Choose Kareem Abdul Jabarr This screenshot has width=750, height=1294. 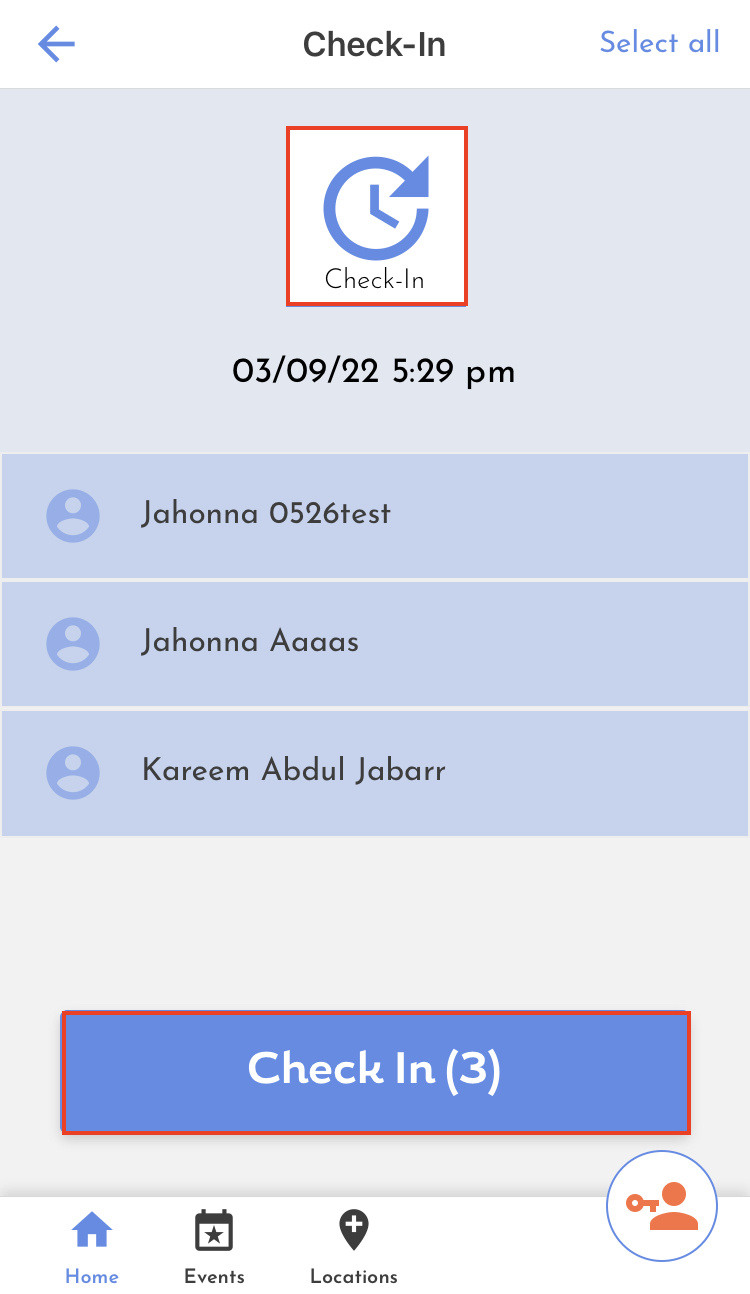tap(375, 773)
